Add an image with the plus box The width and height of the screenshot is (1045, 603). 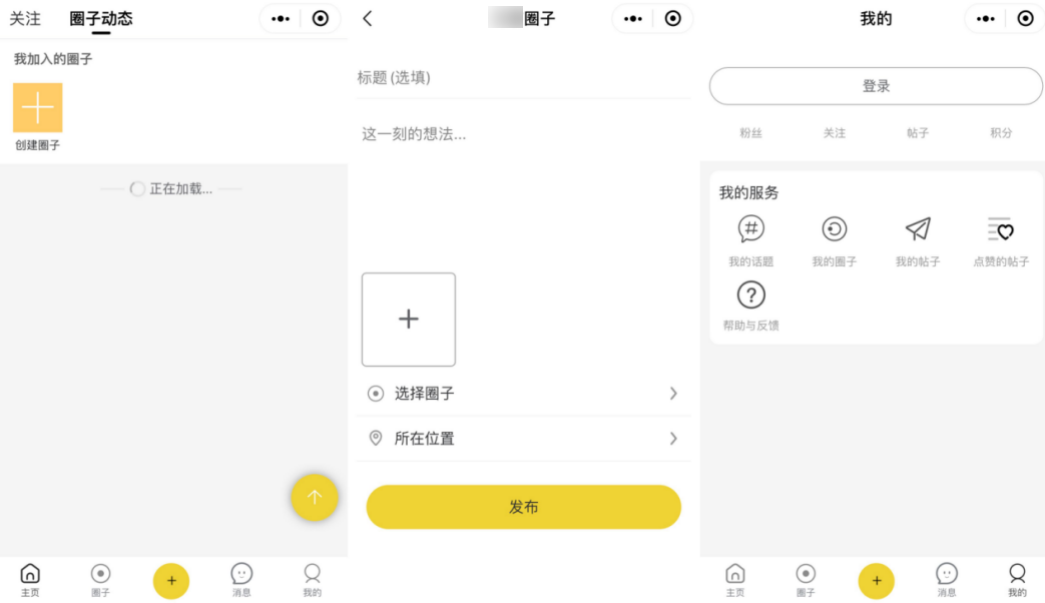pos(408,320)
